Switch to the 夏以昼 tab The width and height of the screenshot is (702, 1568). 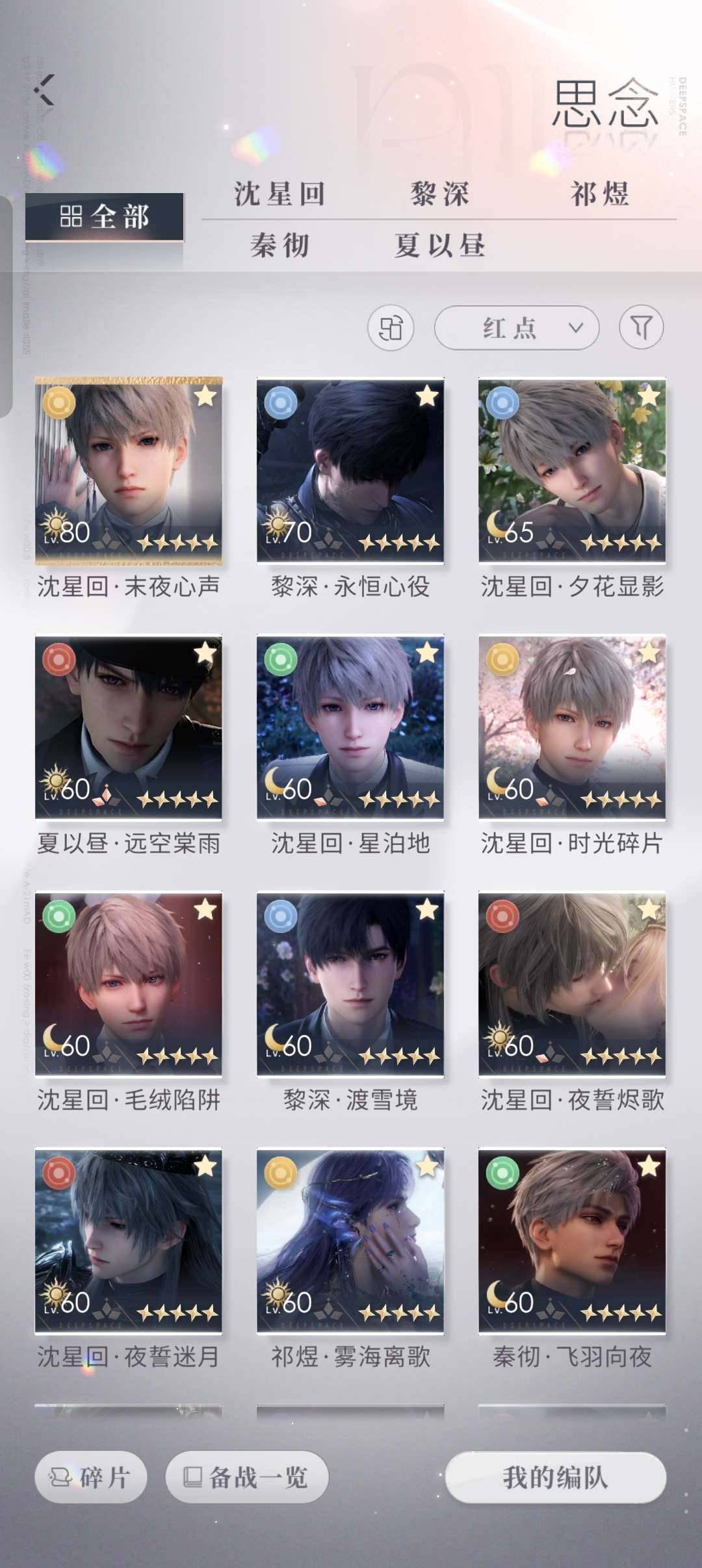[439, 246]
